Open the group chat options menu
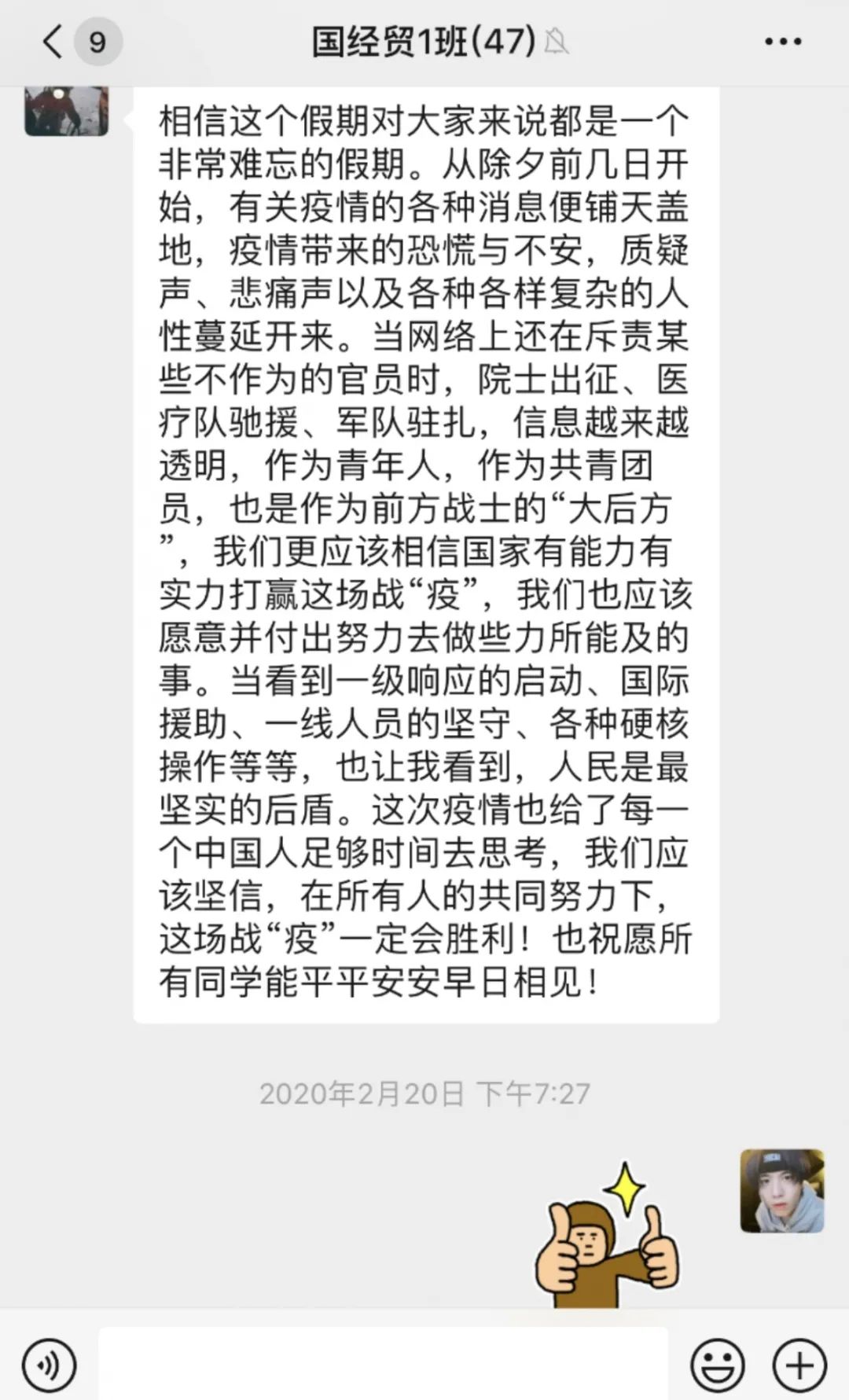Screen dimensions: 849x1400 pyautogui.click(x=783, y=42)
